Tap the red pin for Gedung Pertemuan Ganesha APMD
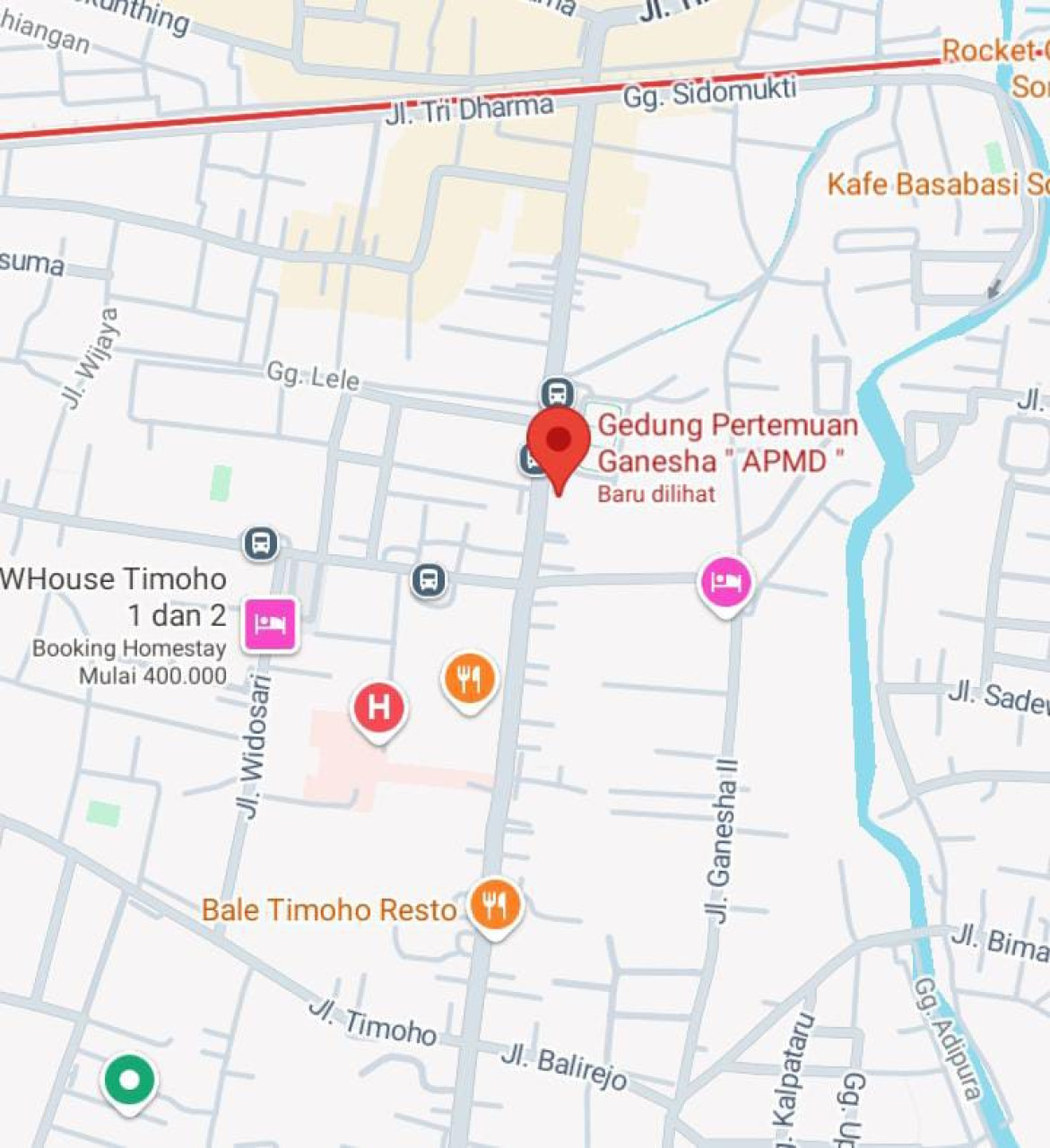Image resolution: width=1050 pixels, height=1148 pixels. 558,441
